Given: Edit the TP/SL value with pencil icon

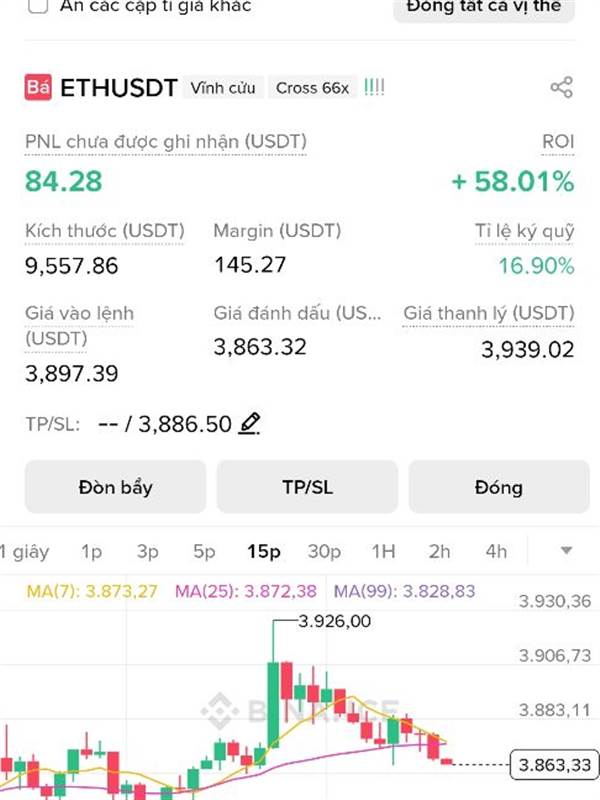Looking at the screenshot, I should pos(250,424).
